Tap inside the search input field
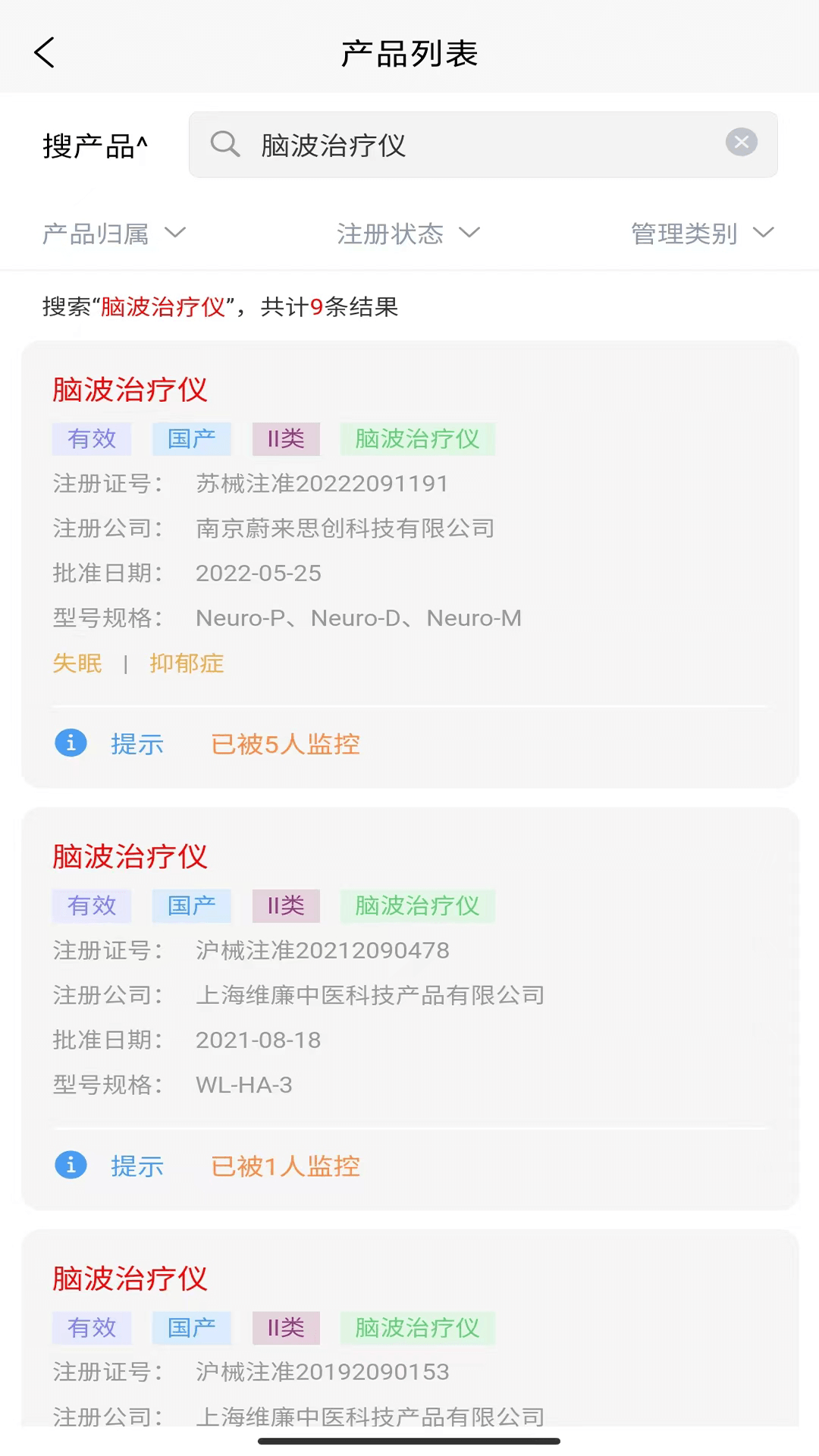 455,146
